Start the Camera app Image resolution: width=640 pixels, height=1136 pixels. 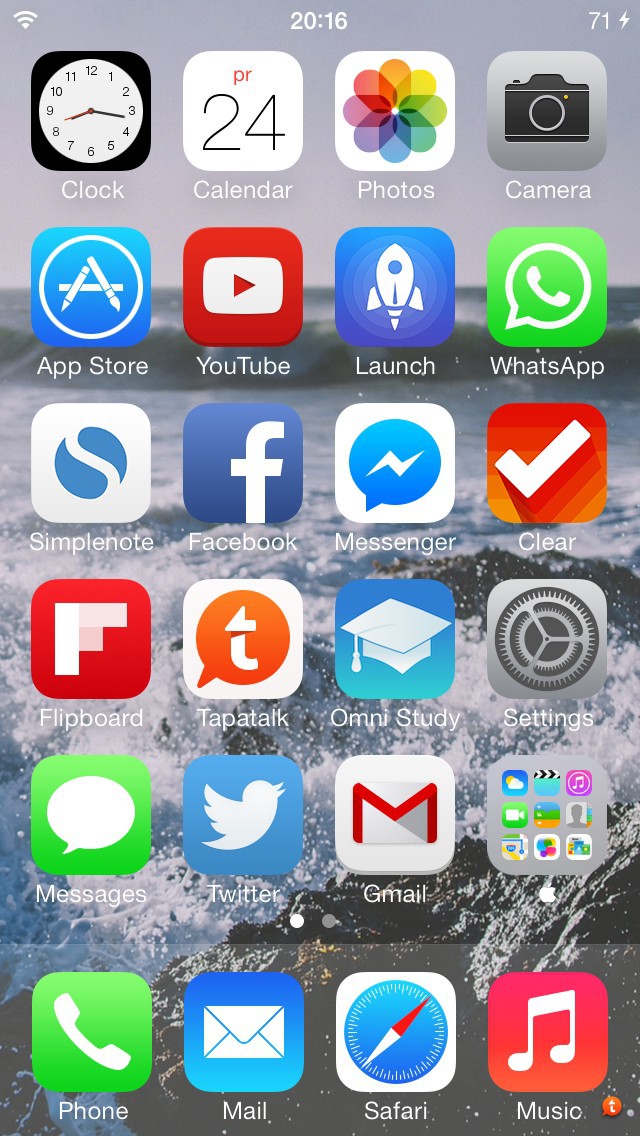(547, 111)
